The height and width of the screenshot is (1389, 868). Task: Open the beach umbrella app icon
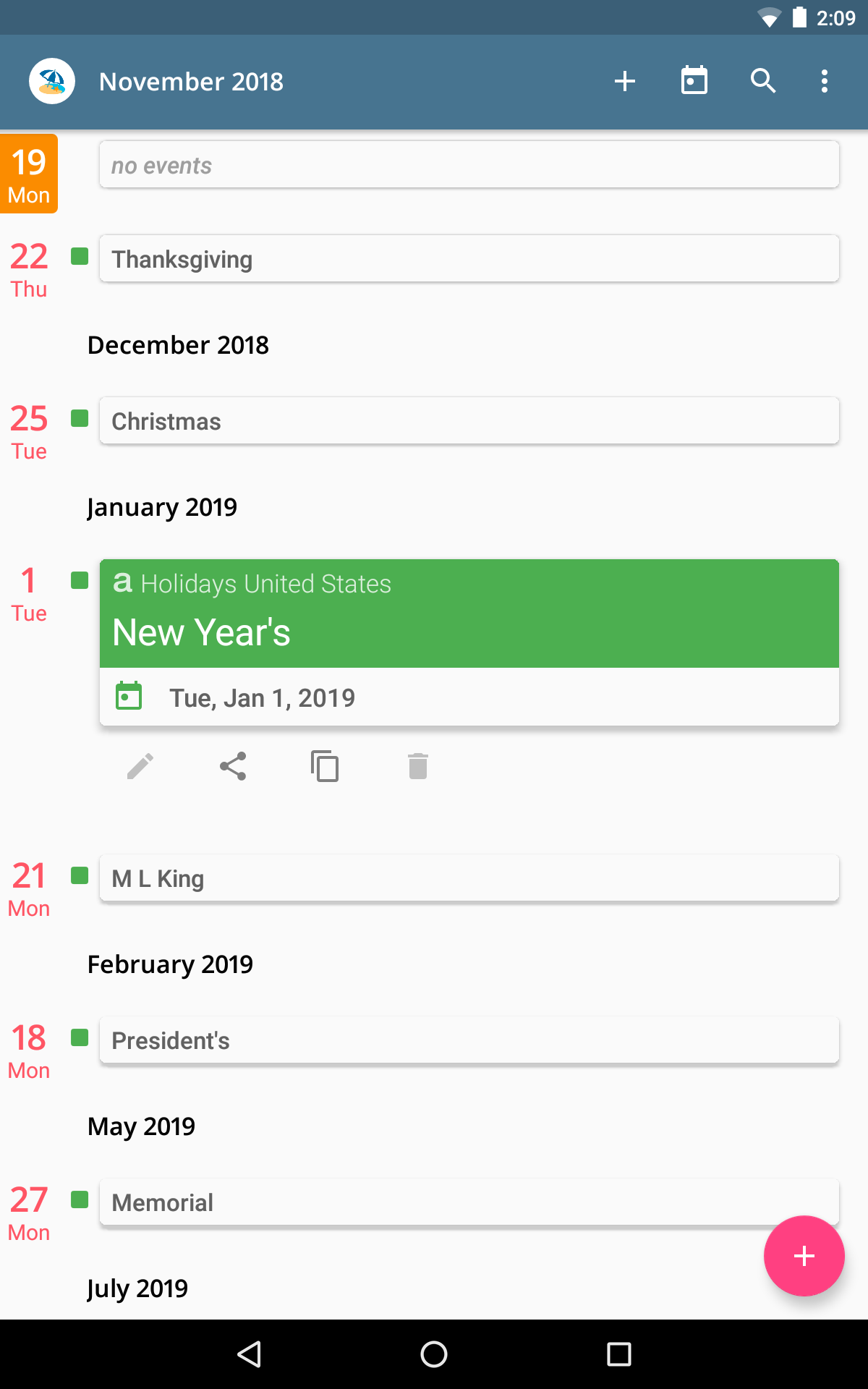[52, 81]
